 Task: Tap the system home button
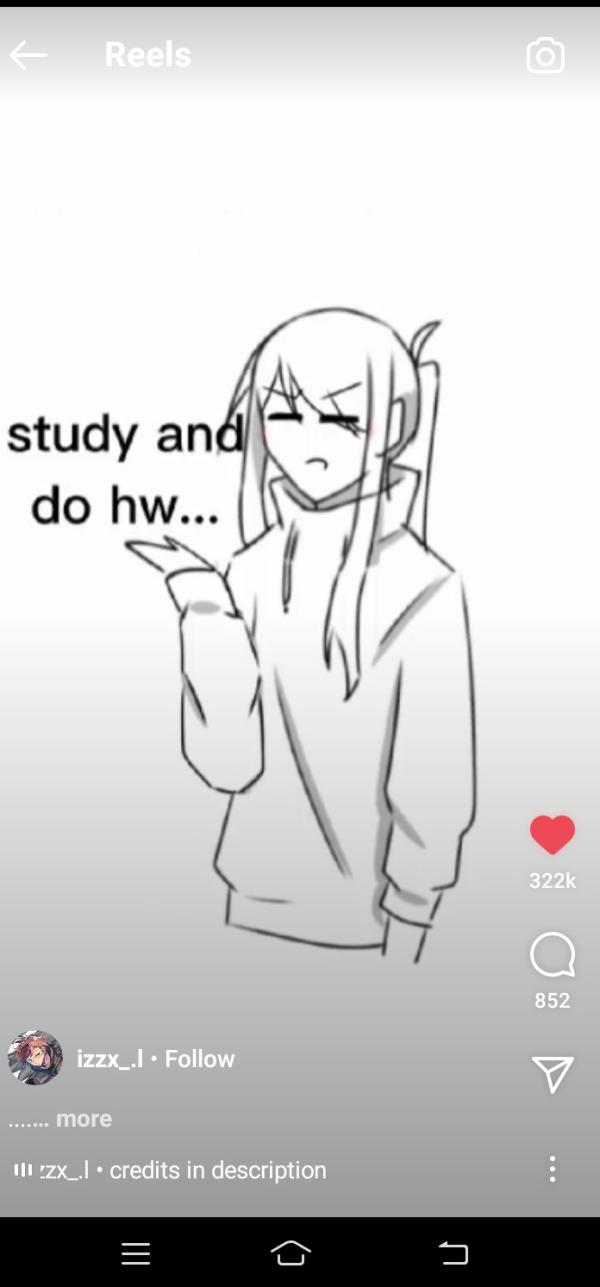tap(291, 1252)
